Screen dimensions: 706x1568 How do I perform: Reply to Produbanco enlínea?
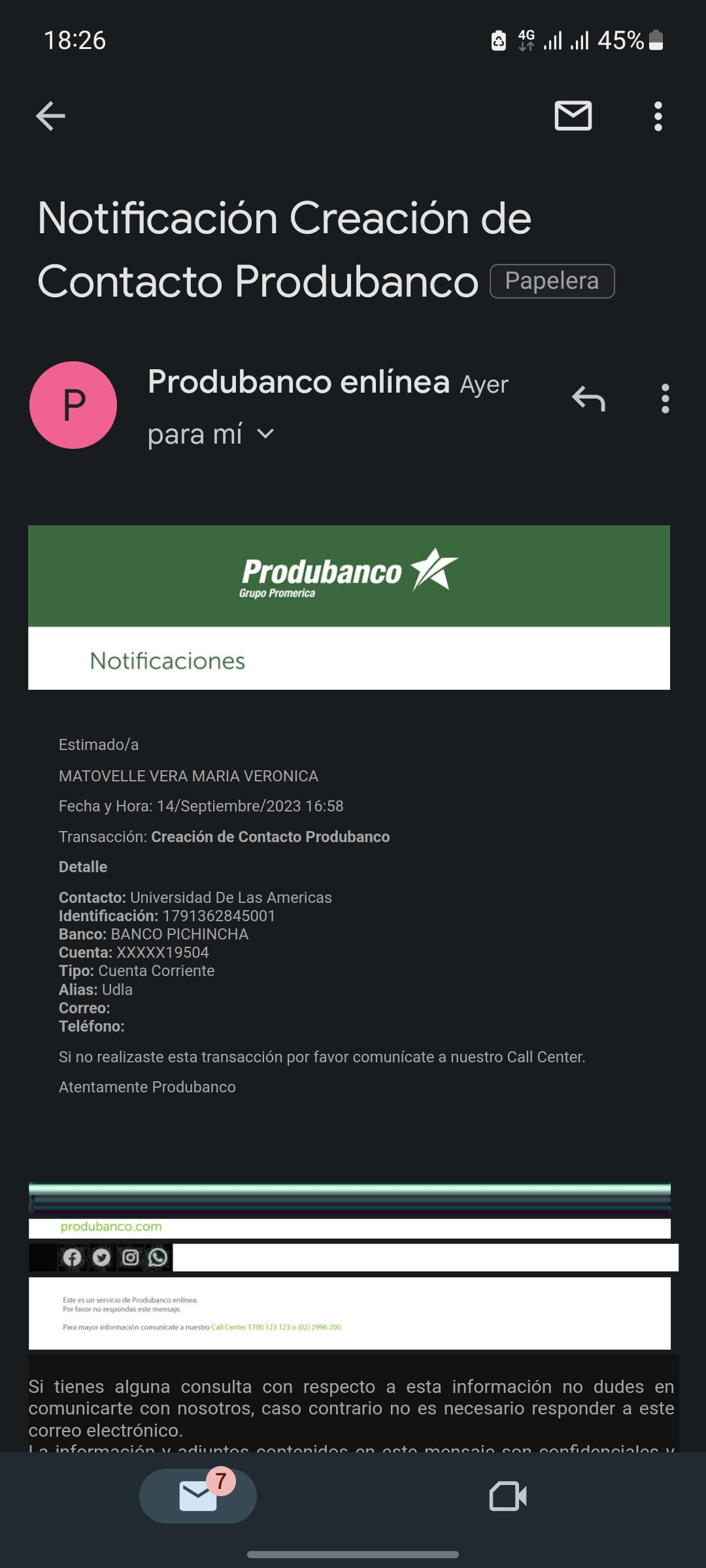[x=588, y=399]
